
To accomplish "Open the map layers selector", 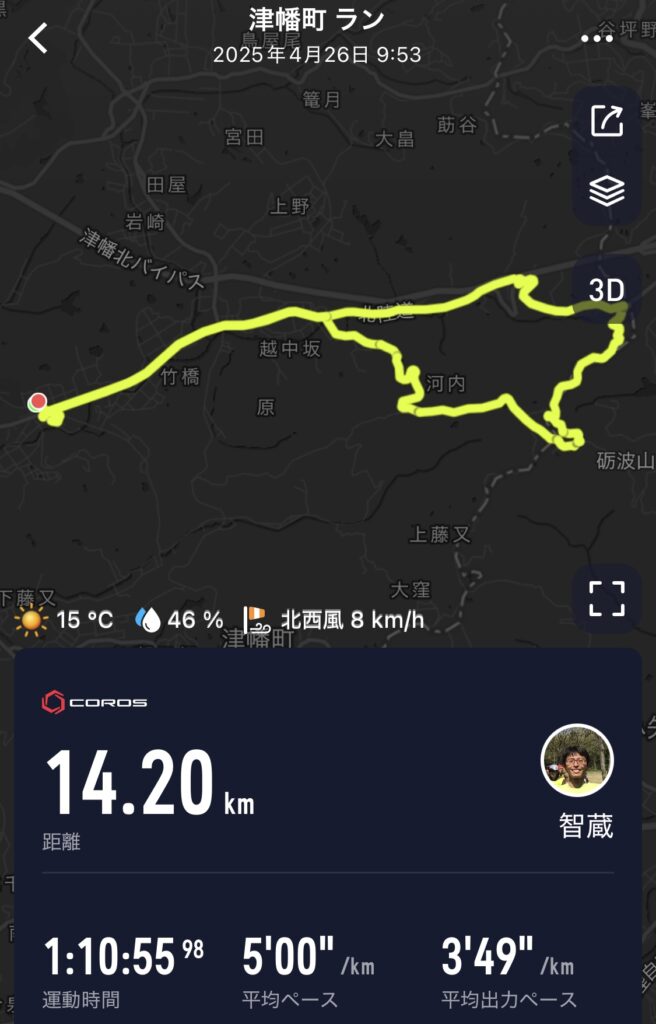I will (x=606, y=191).
